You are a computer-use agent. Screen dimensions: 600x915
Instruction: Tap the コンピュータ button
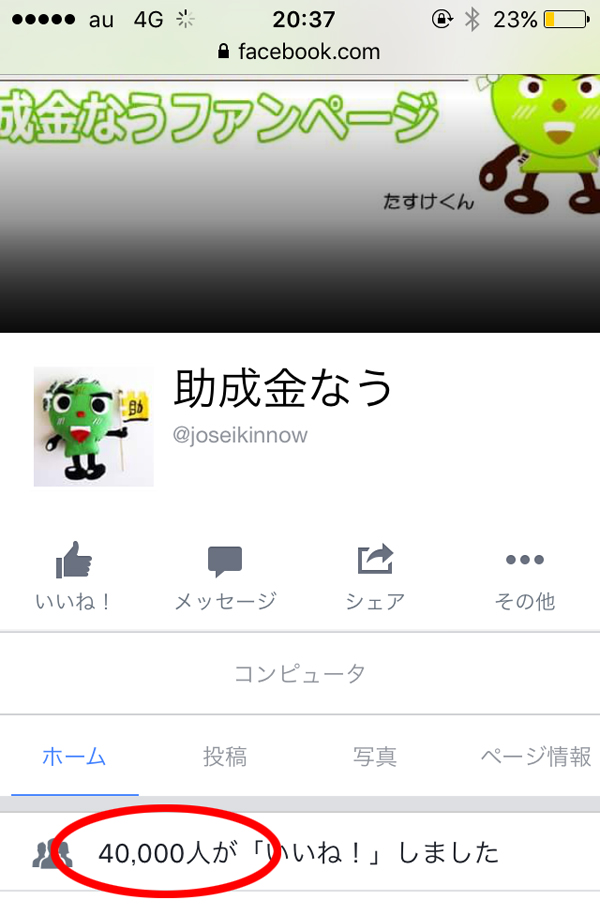[x=300, y=673]
